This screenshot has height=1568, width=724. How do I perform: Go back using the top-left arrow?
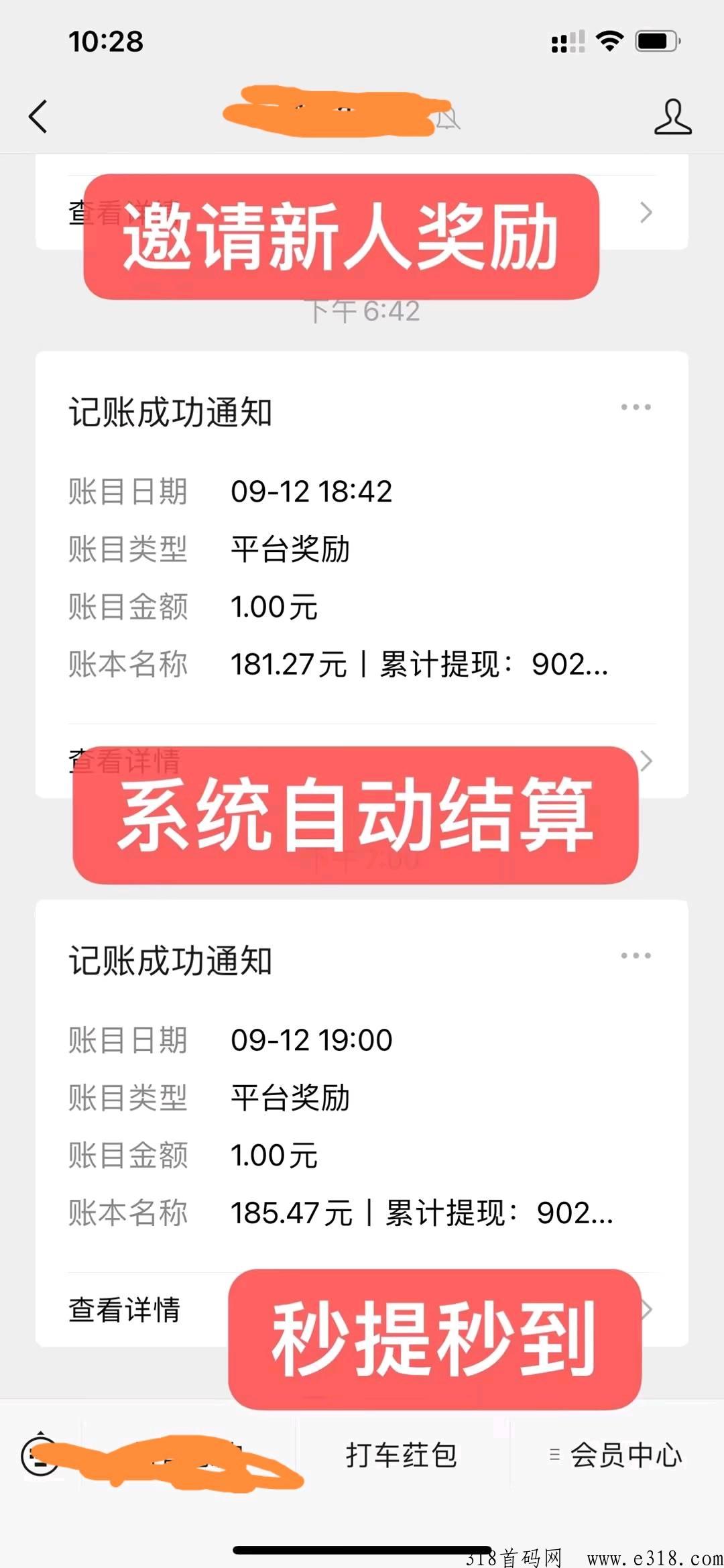tap(38, 117)
